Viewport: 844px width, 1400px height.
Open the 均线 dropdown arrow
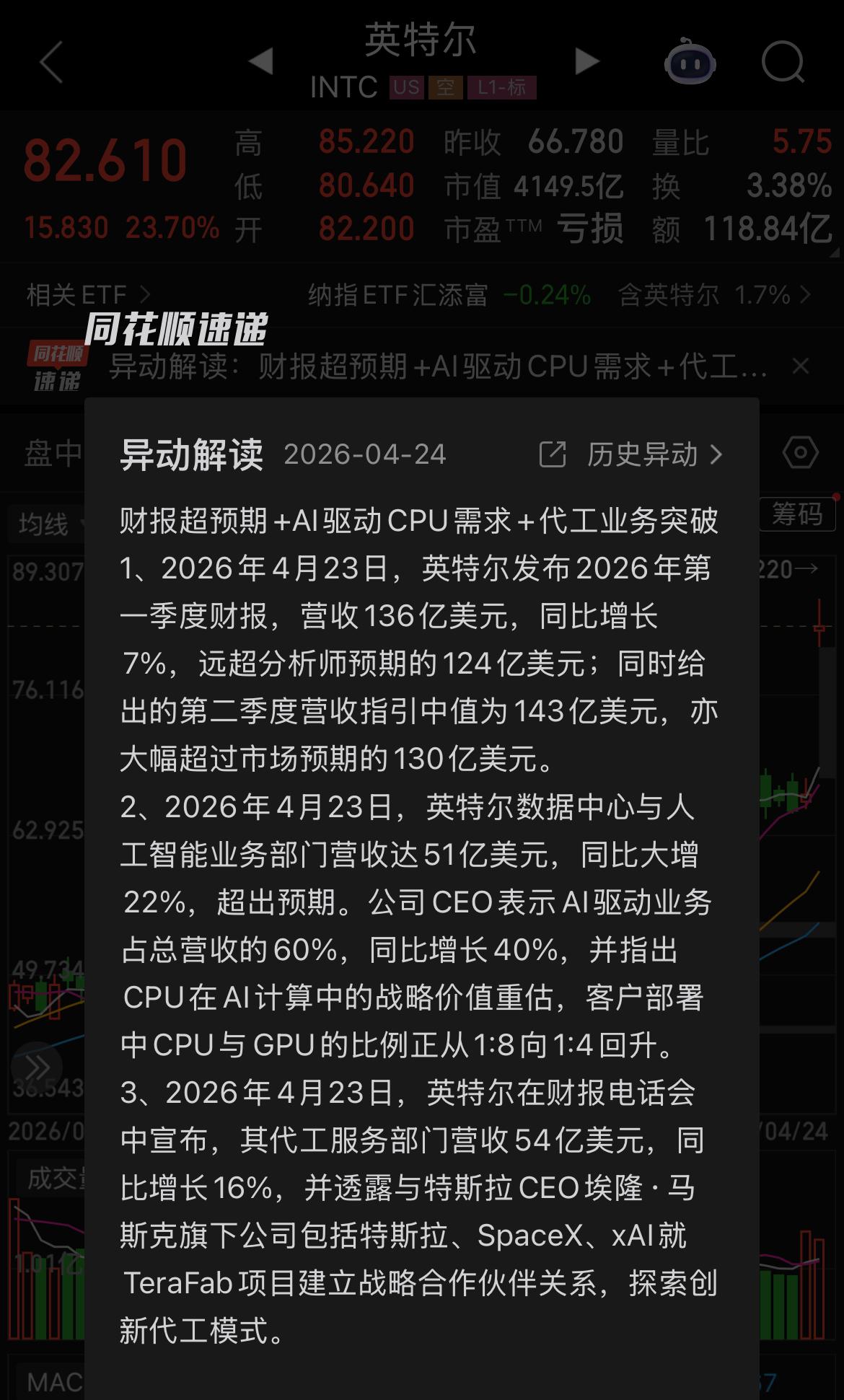coord(79,524)
